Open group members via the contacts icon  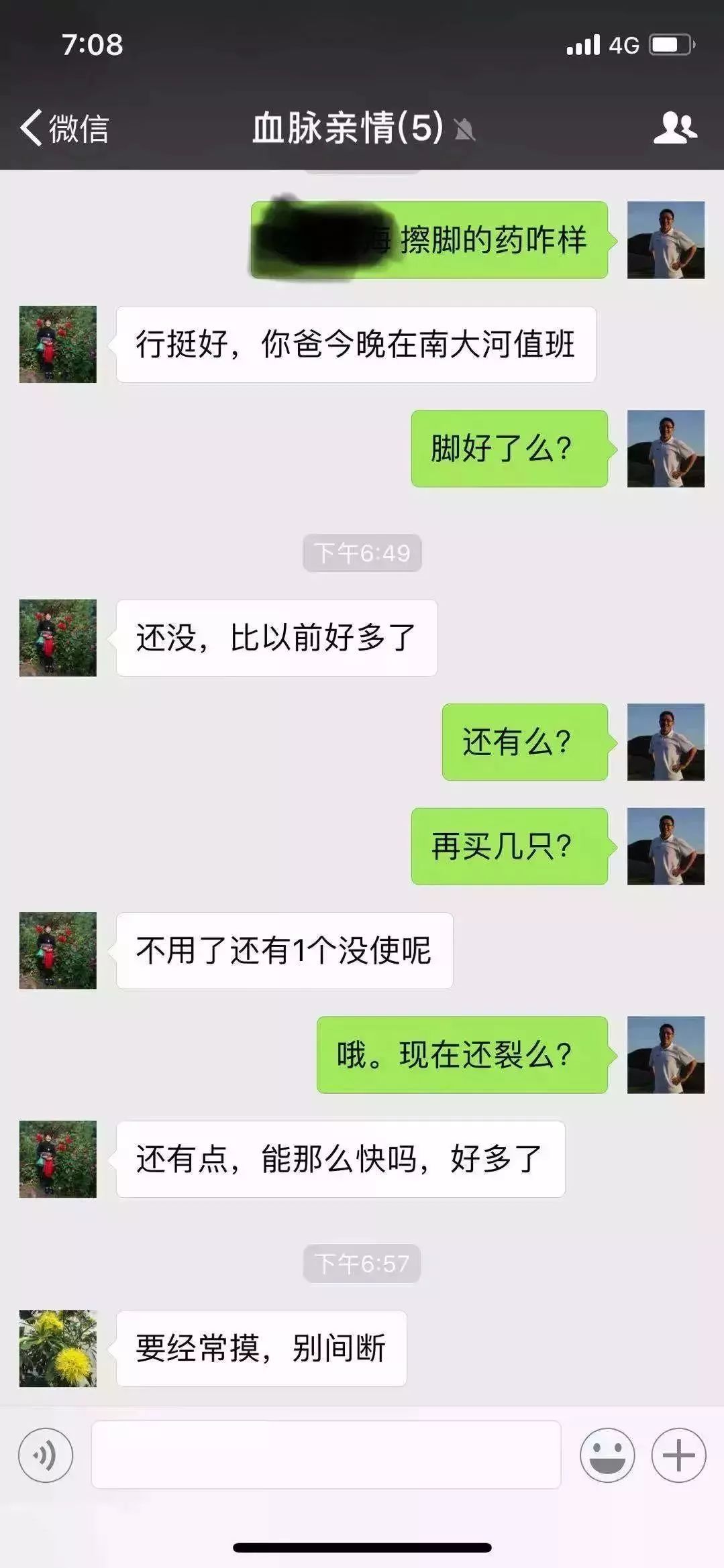point(675,125)
